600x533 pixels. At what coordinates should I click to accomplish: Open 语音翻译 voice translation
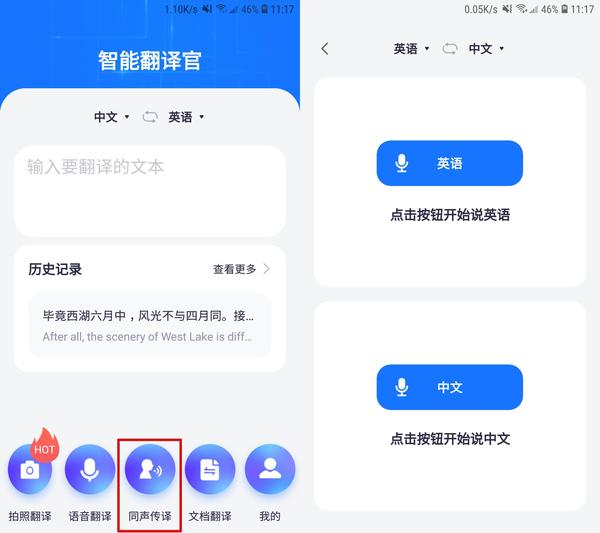tap(90, 471)
